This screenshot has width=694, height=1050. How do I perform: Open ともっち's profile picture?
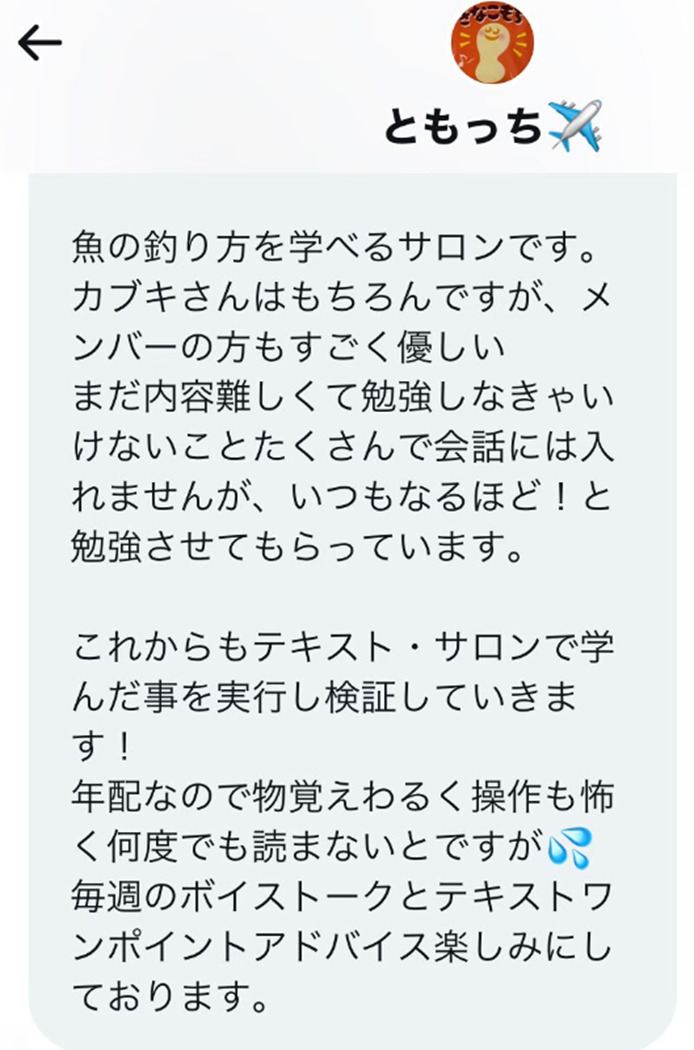pos(492,43)
